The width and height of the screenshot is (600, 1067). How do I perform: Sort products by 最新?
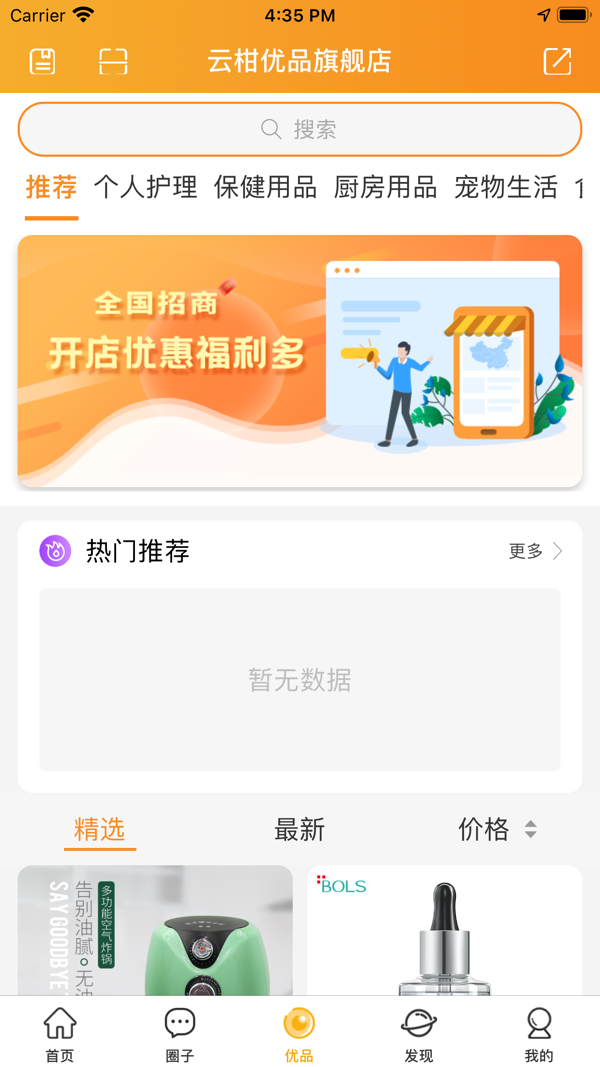299,829
